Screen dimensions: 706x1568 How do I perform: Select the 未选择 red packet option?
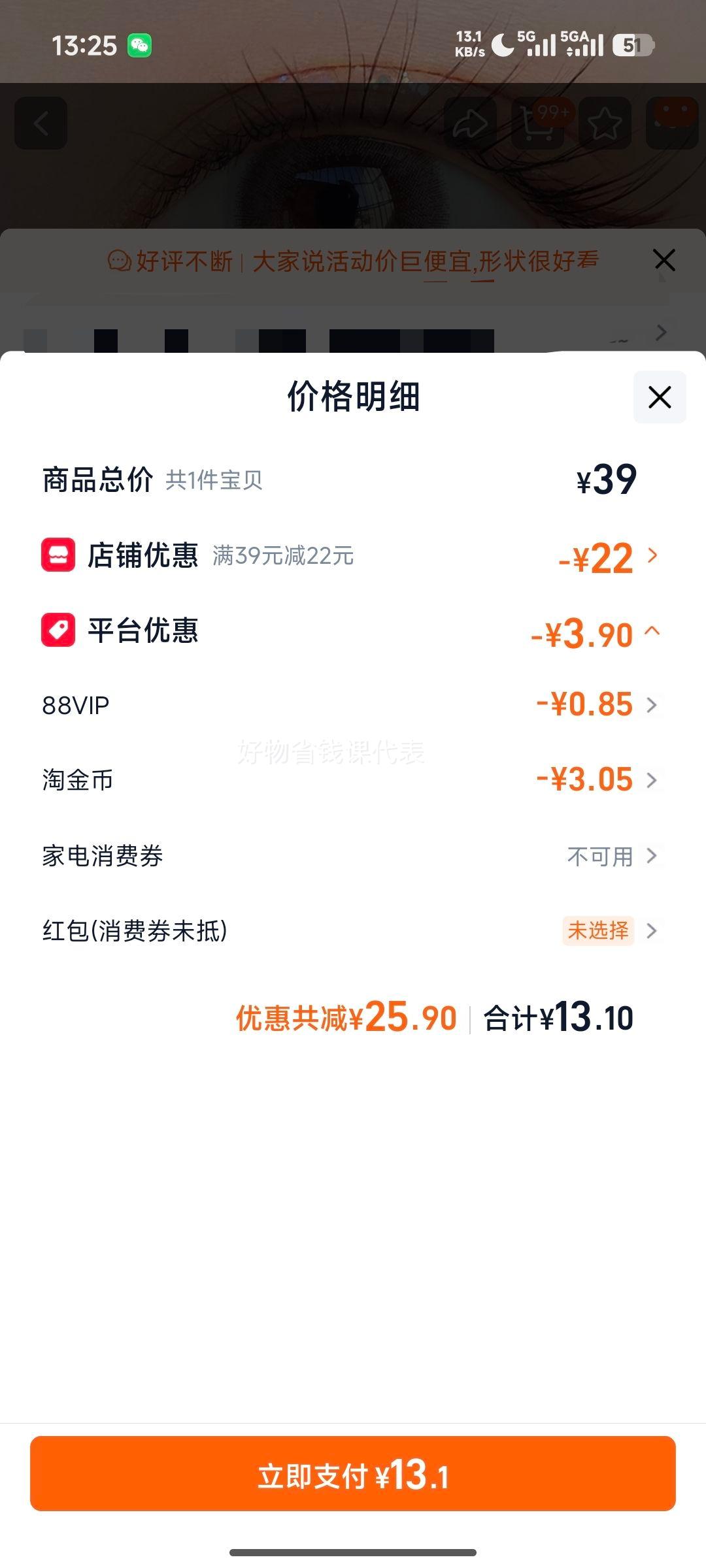(x=599, y=932)
